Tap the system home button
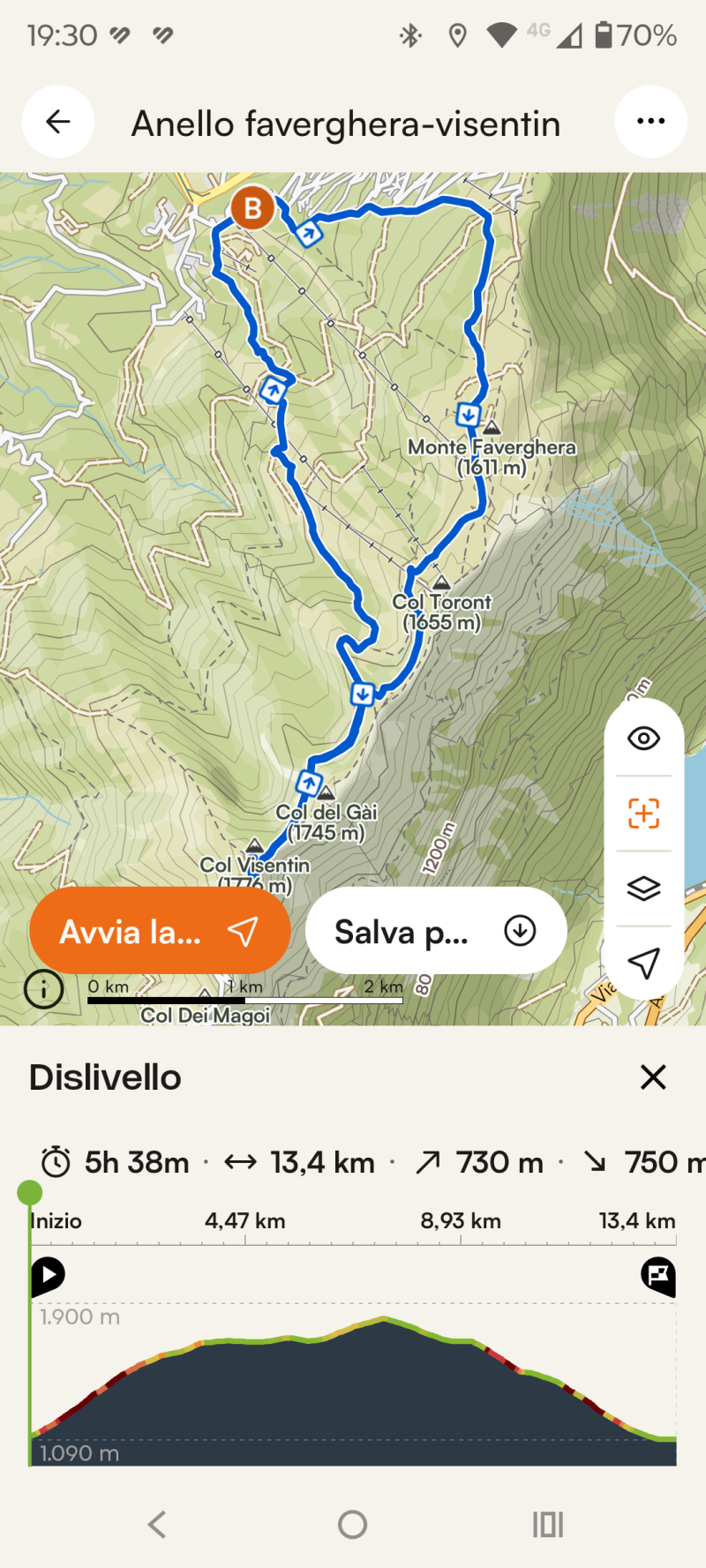 [x=352, y=1524]
